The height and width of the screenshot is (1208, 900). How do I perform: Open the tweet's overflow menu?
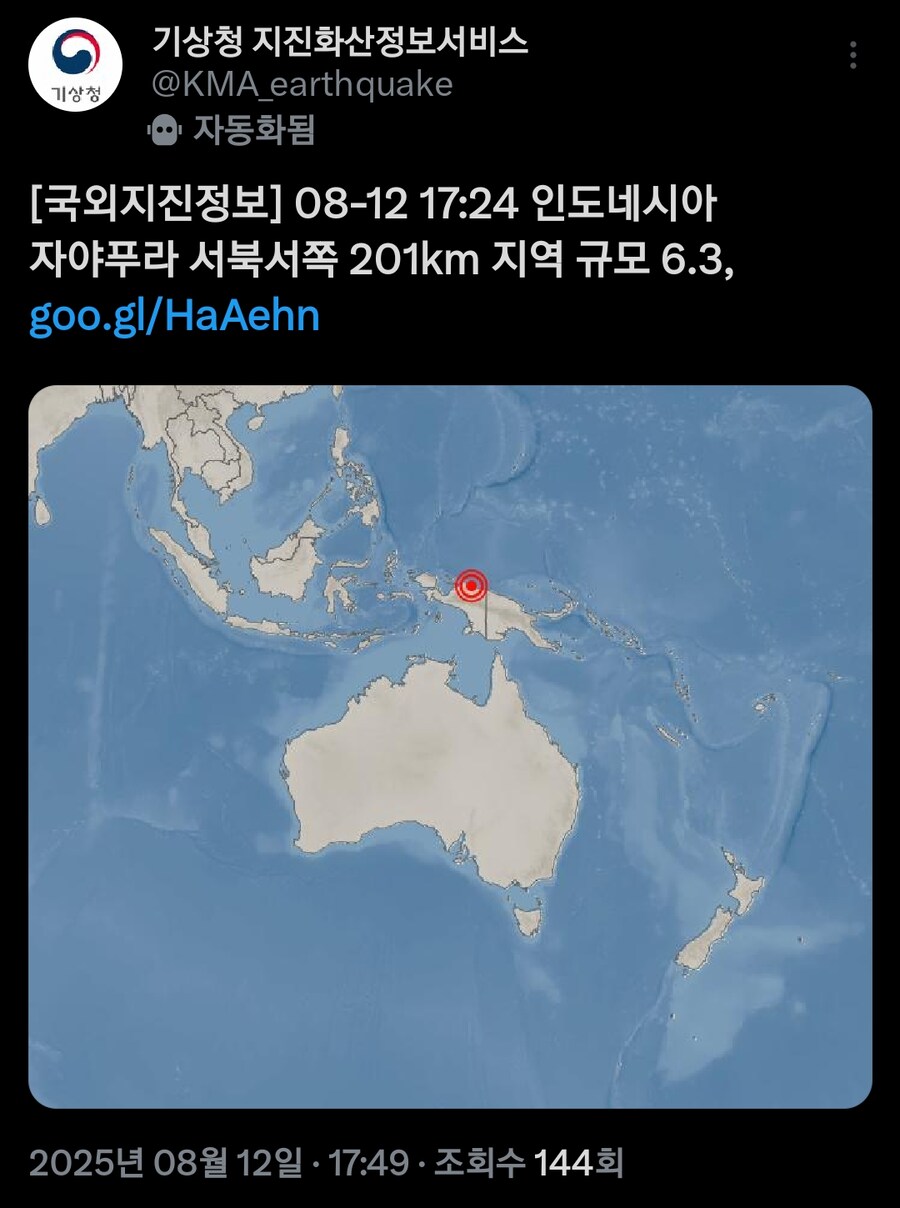coord(853,55)
